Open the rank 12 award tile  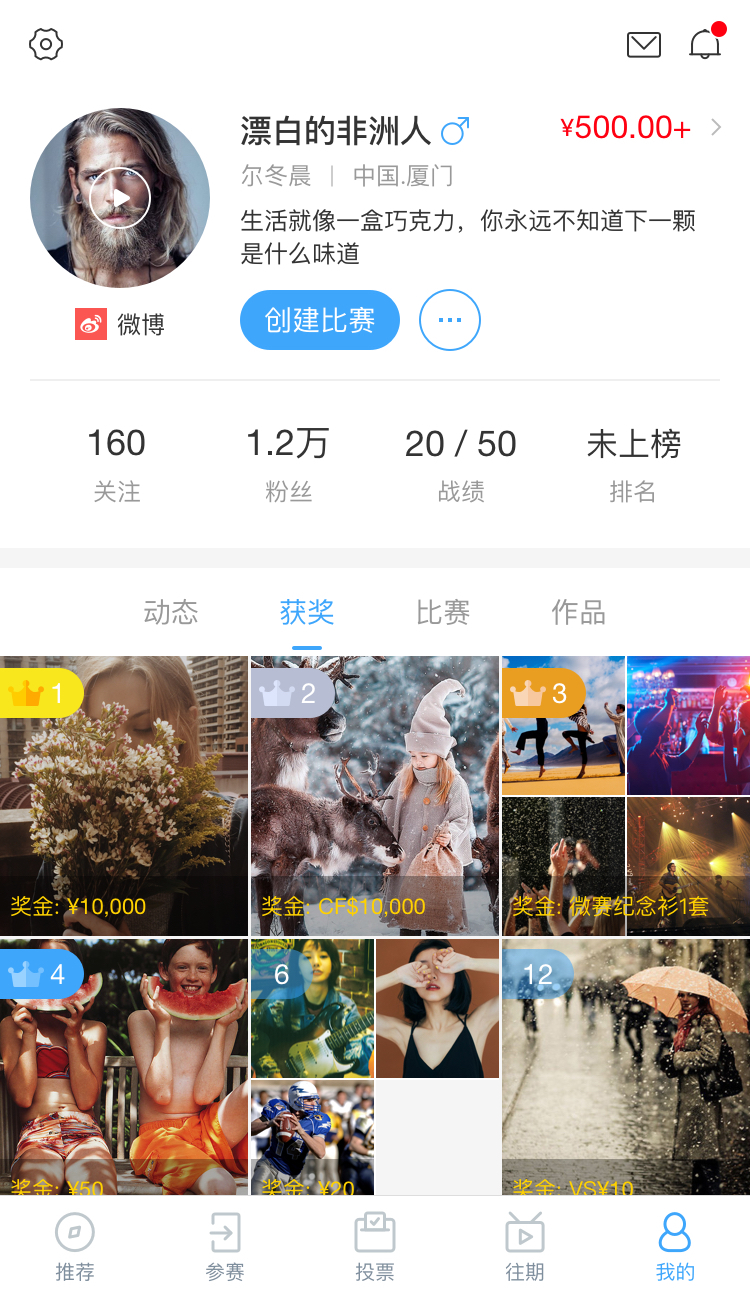click(x=626, y=1066)
